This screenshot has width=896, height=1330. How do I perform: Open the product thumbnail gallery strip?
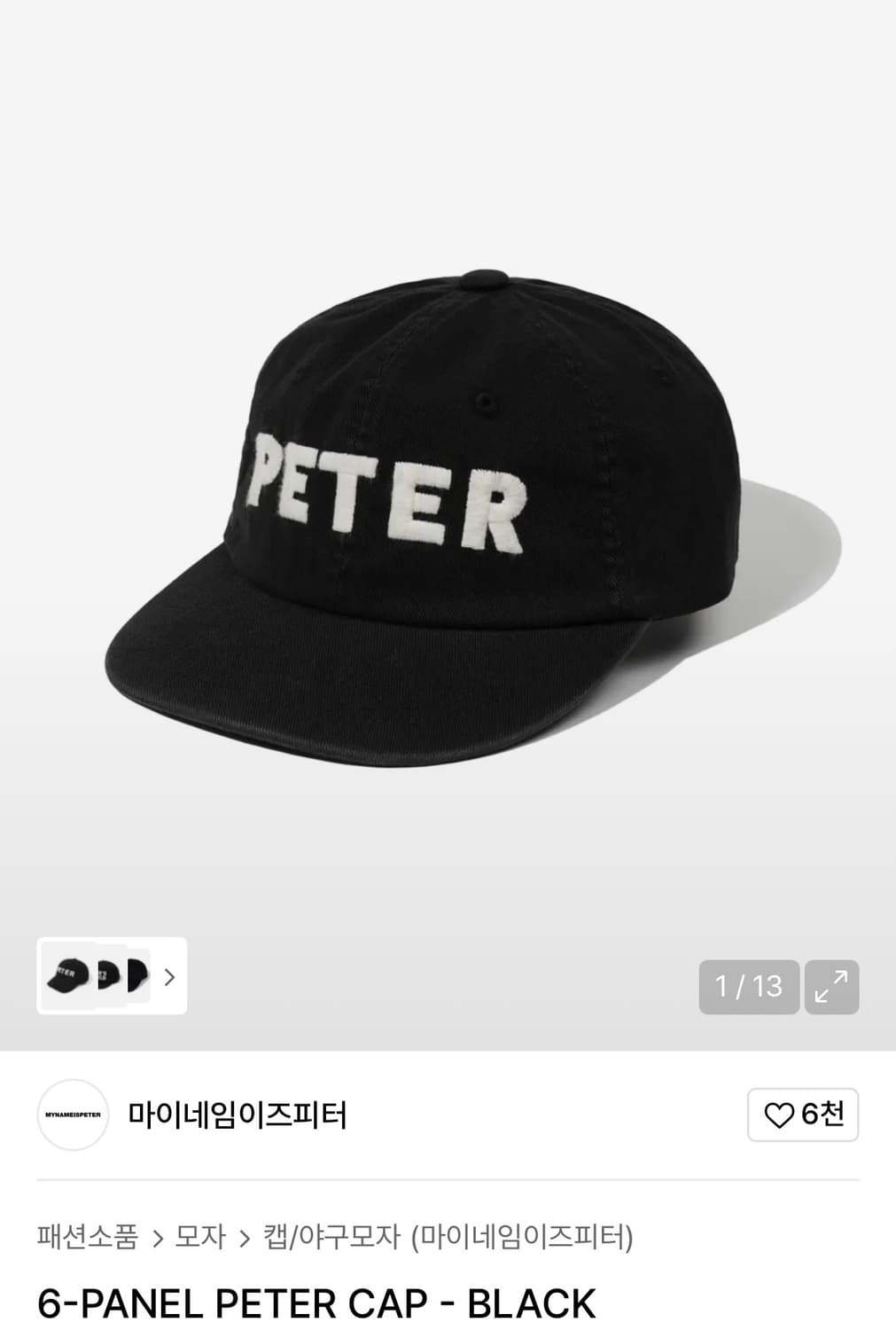[x=112, y=976]
